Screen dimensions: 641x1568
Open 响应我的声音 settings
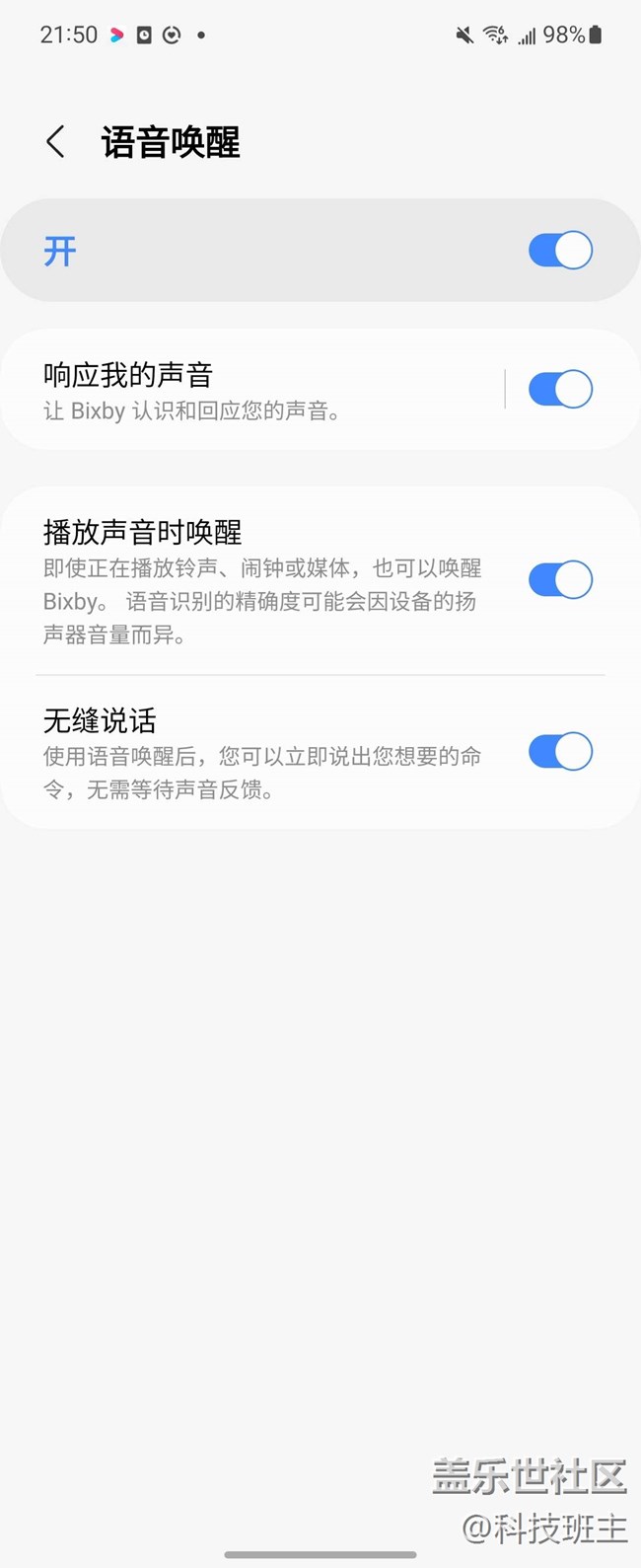click(x=247, y=391)
